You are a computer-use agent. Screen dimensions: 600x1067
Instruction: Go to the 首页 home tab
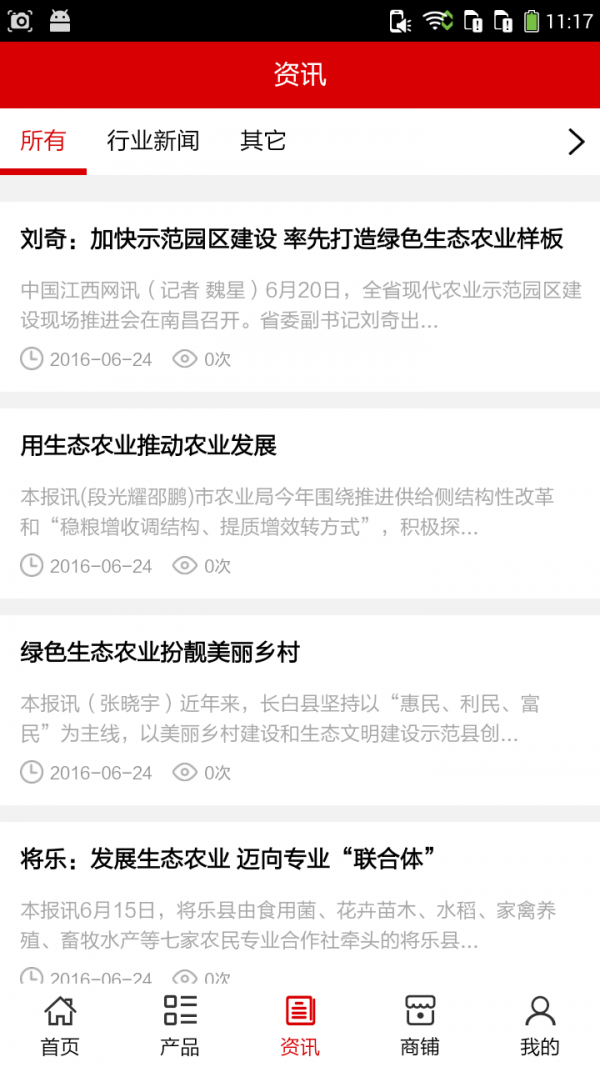[x=60, y=1026]
